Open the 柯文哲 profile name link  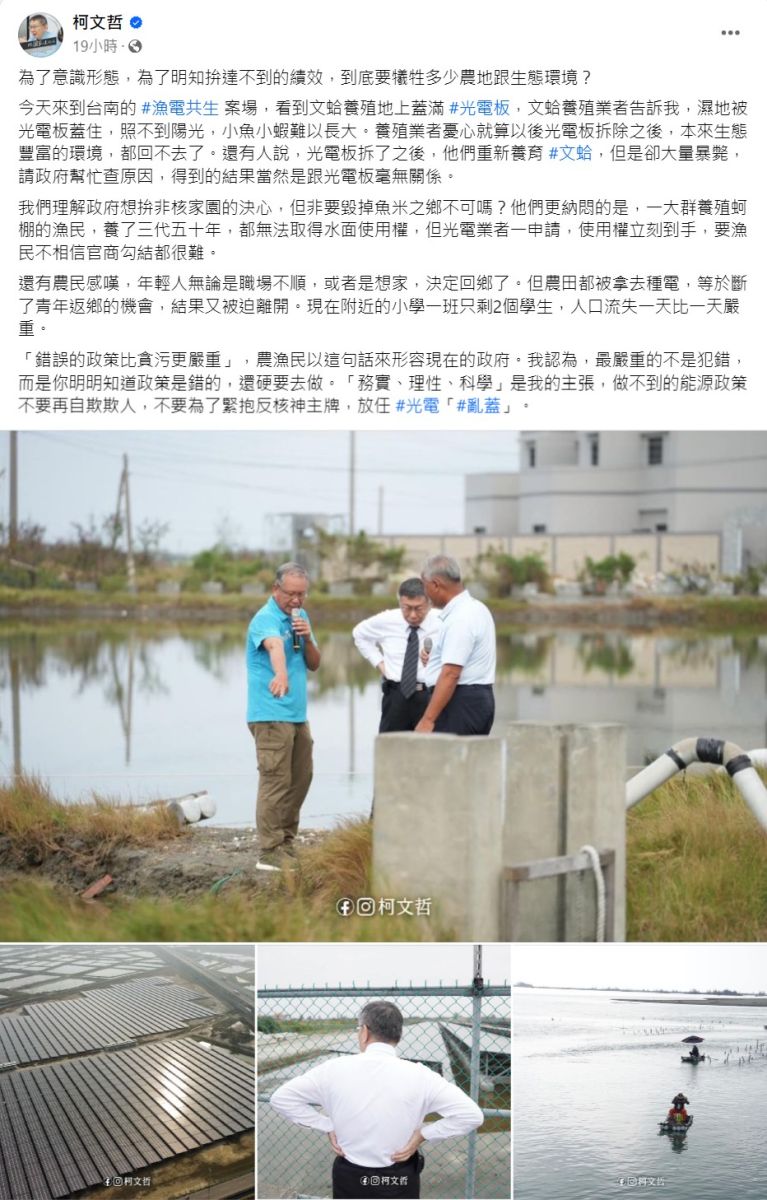pyautogui.click(x=99, y=23)
